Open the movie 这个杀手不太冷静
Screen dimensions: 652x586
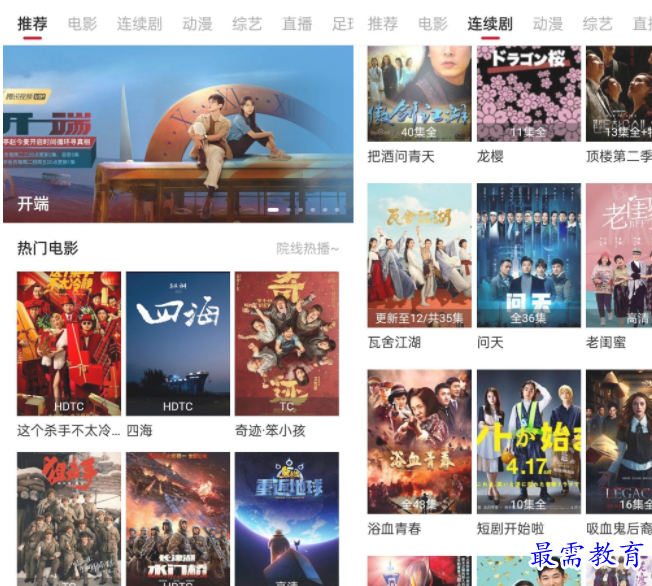pyautogui.click(x=68, y=343)
